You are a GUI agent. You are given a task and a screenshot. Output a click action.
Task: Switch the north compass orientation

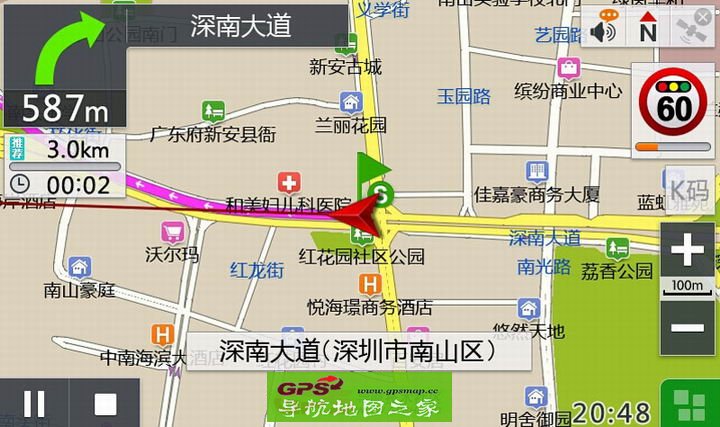point(648,31)
